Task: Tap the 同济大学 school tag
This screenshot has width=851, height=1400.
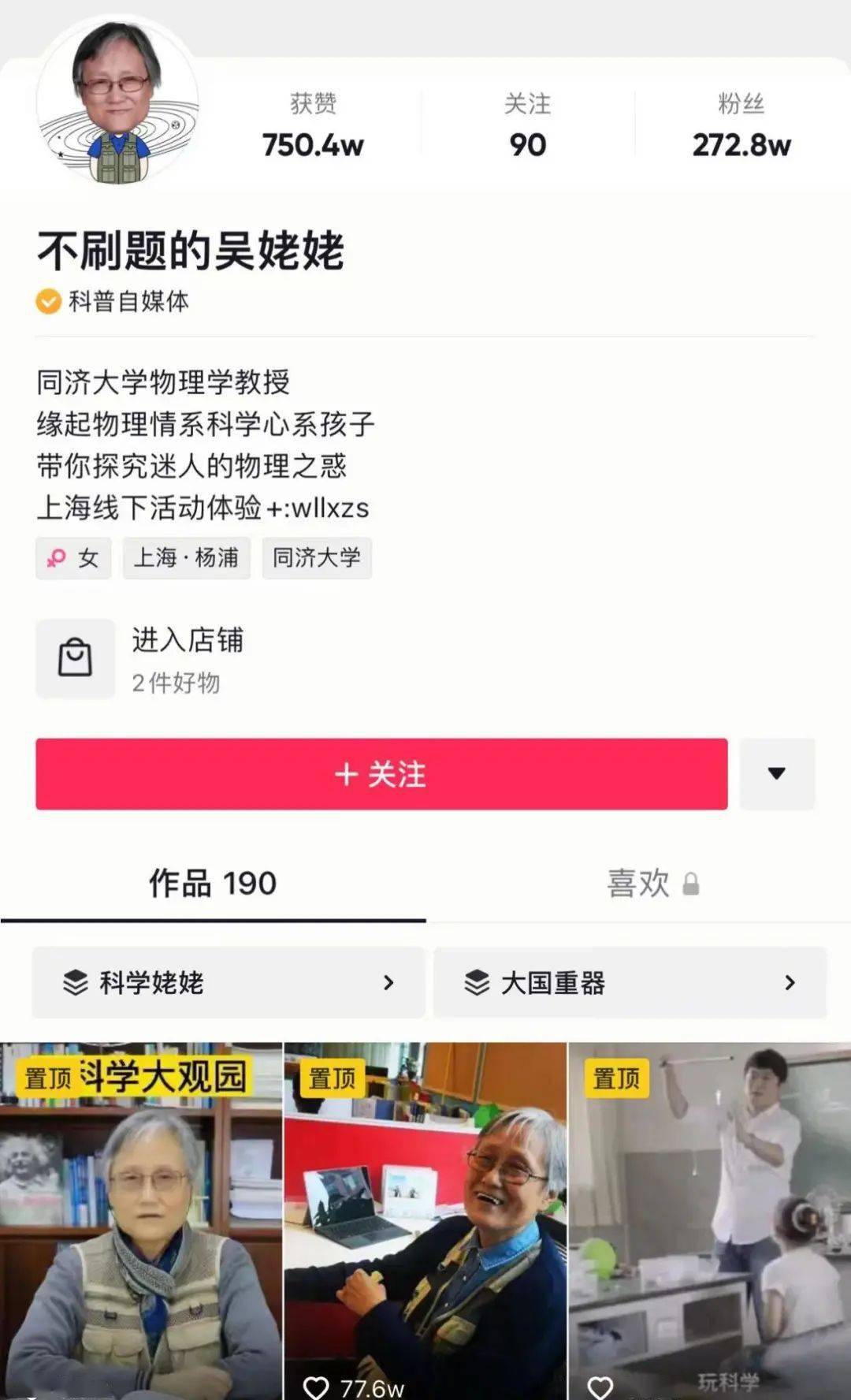Action: pyautogui.click(x=317, y=558)
